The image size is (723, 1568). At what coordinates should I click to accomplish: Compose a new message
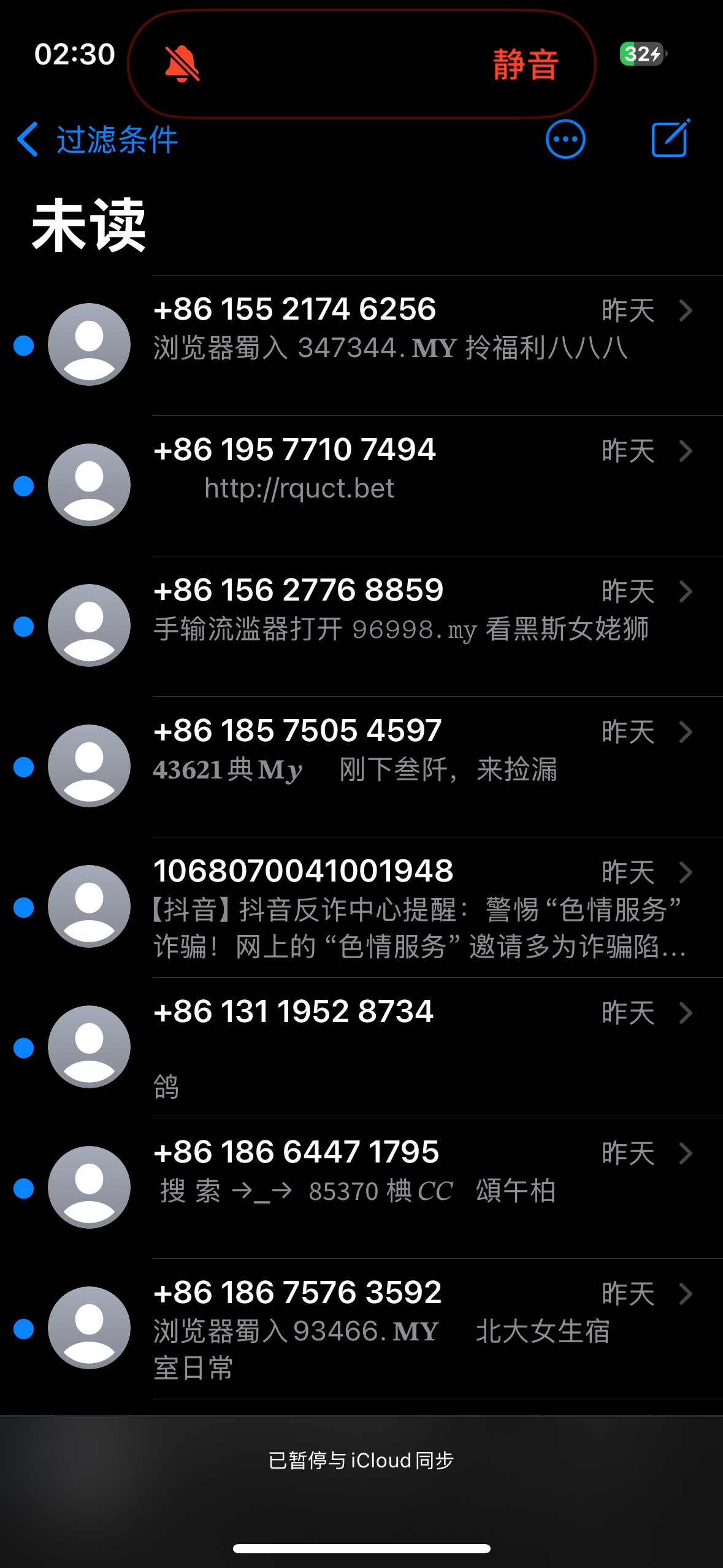click(x=670, y=140)
